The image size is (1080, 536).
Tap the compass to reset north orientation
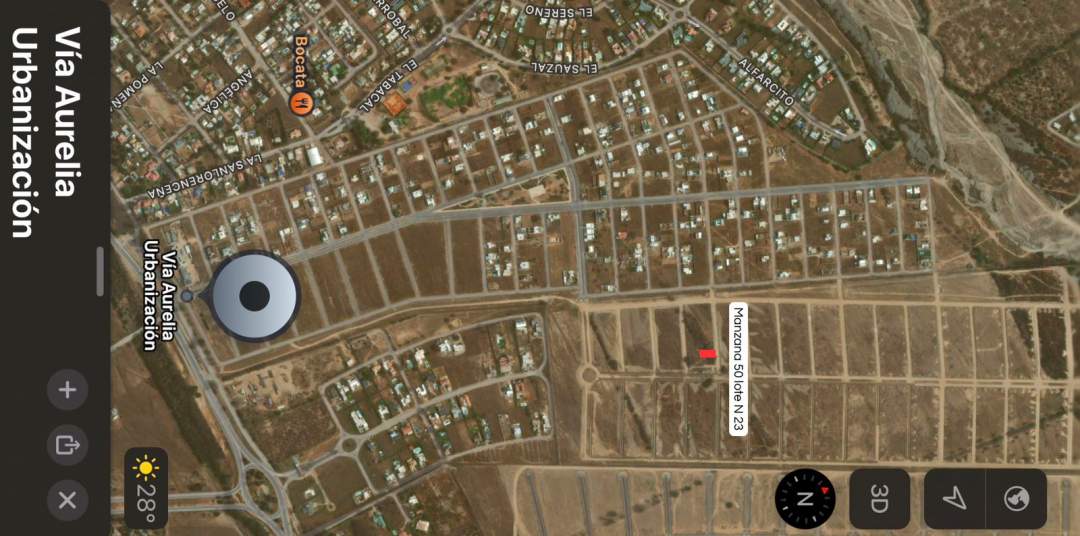pyautogui.click(x=805, y=499)
